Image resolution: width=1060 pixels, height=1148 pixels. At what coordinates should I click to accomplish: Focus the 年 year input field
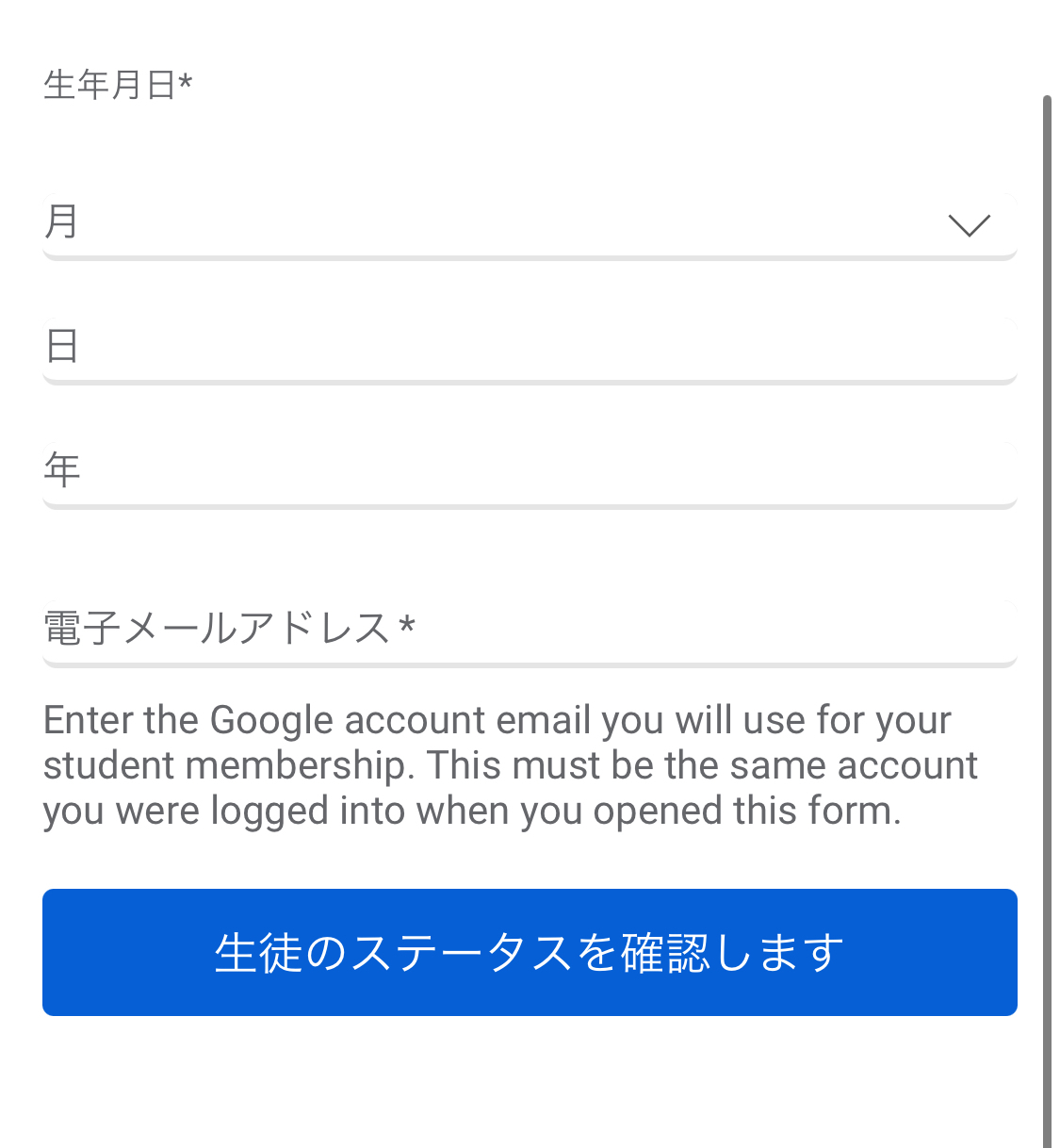tap(530, 472)
